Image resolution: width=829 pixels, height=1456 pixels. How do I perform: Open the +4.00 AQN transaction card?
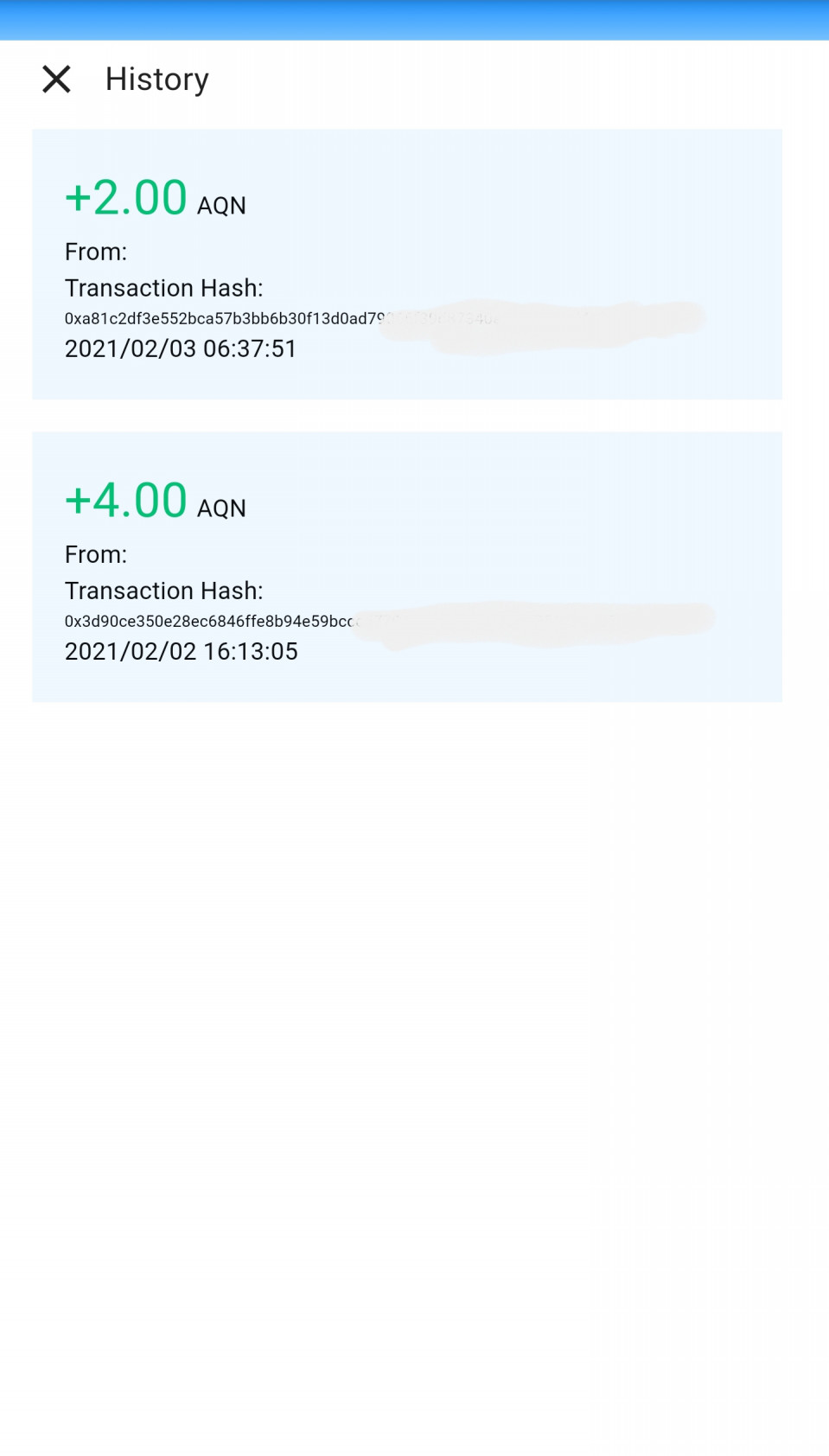(406, 566)
